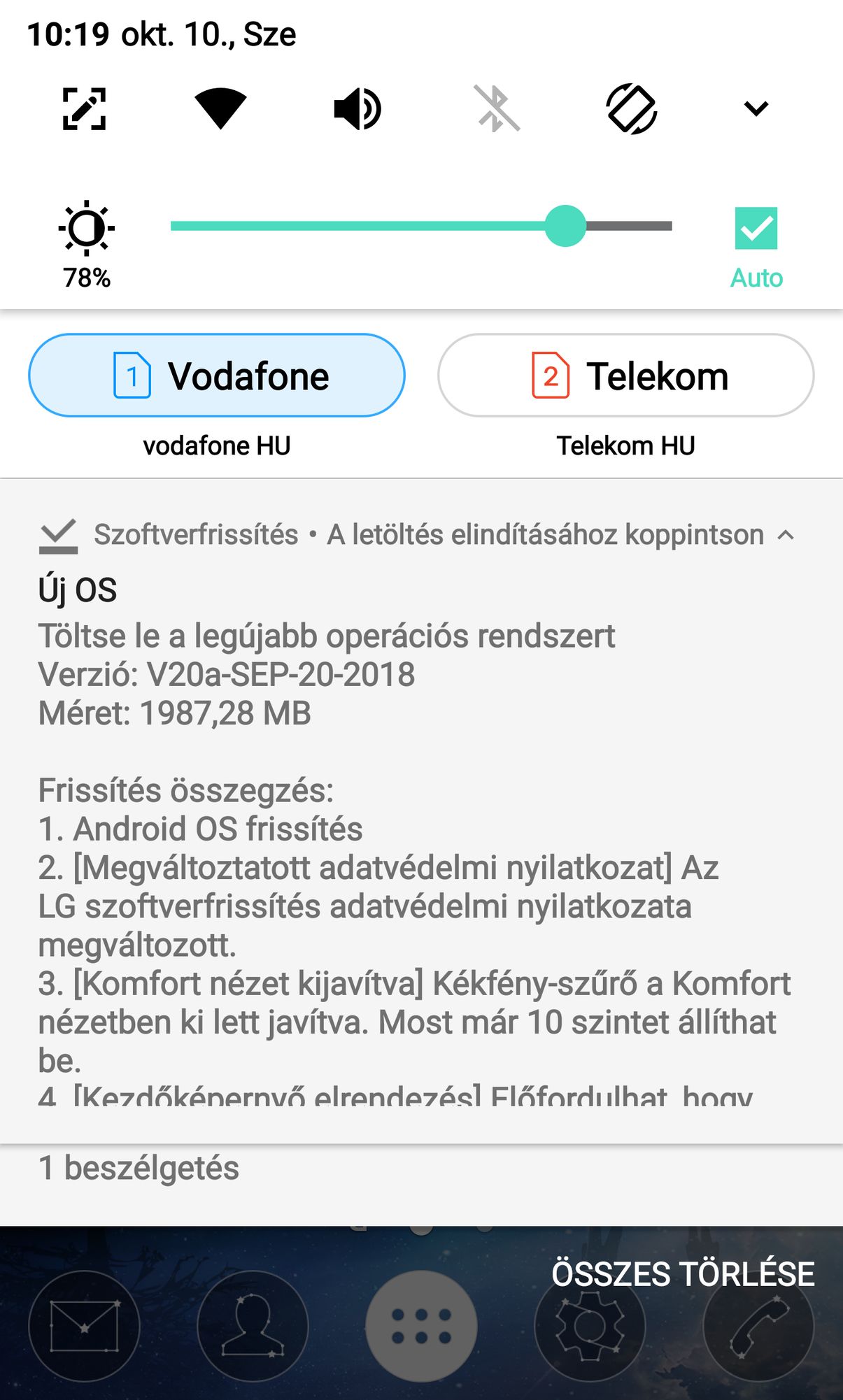The image size is (843, 1400).
Task: Toggle the screen rotation tile
Action: [631, 109]
